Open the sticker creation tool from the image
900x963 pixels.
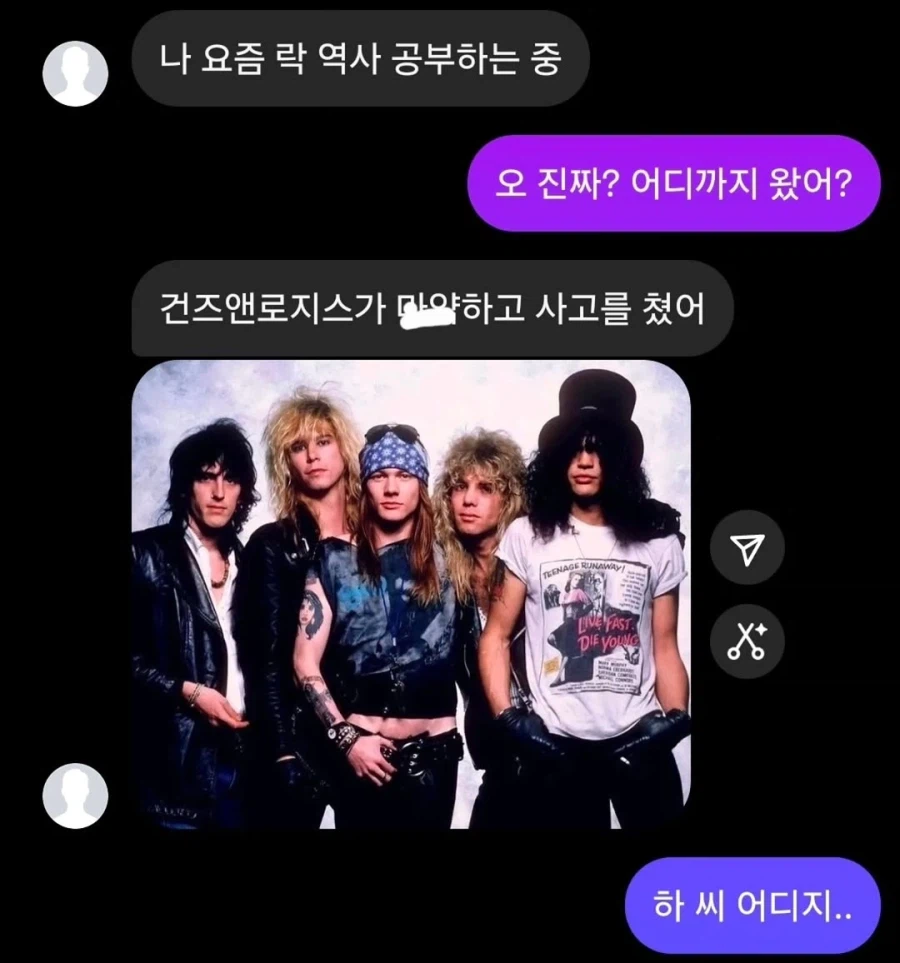click(x=748, y=641)
